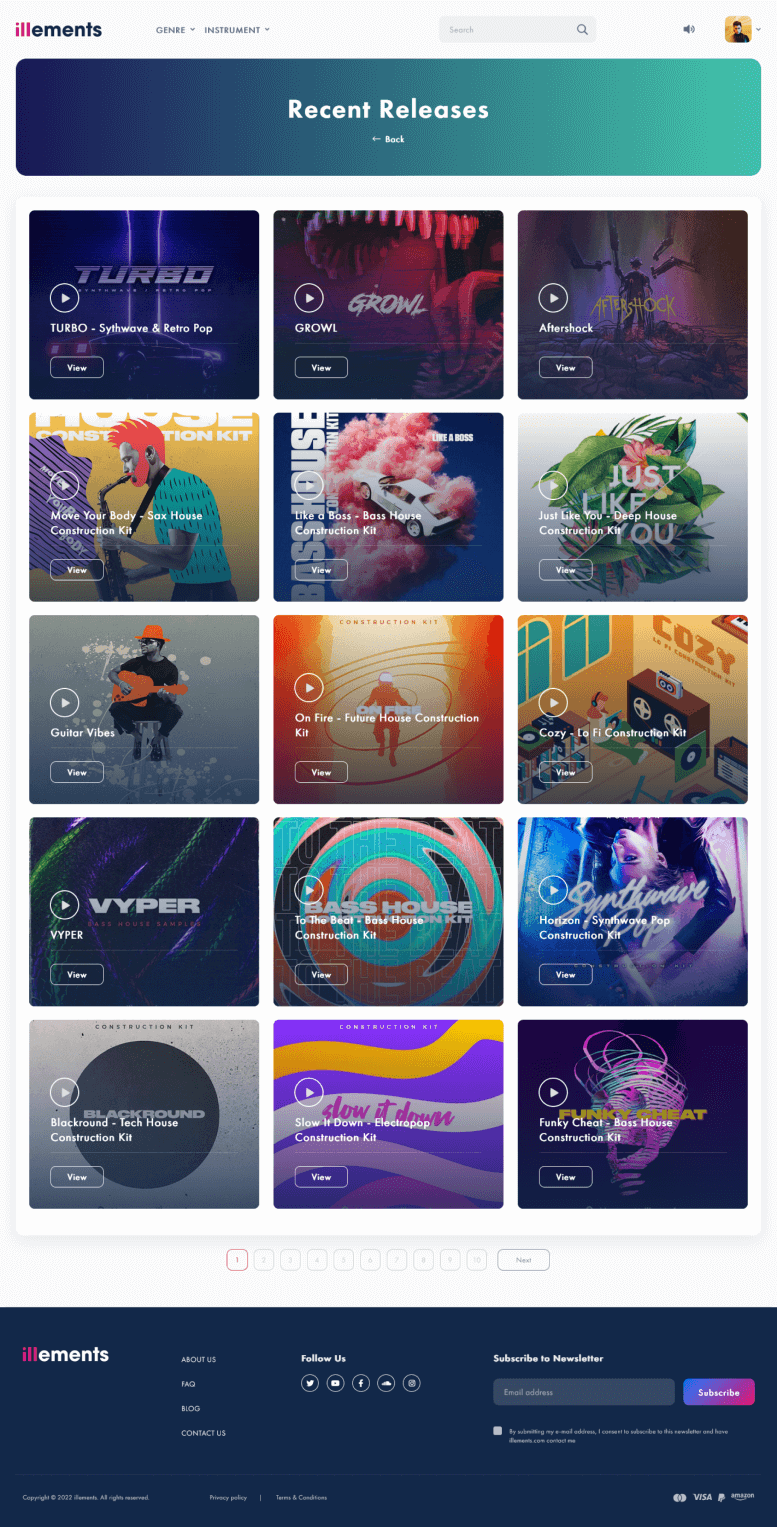Play the Aftershock preview
Screen dimensions: 777x1527
553,297
